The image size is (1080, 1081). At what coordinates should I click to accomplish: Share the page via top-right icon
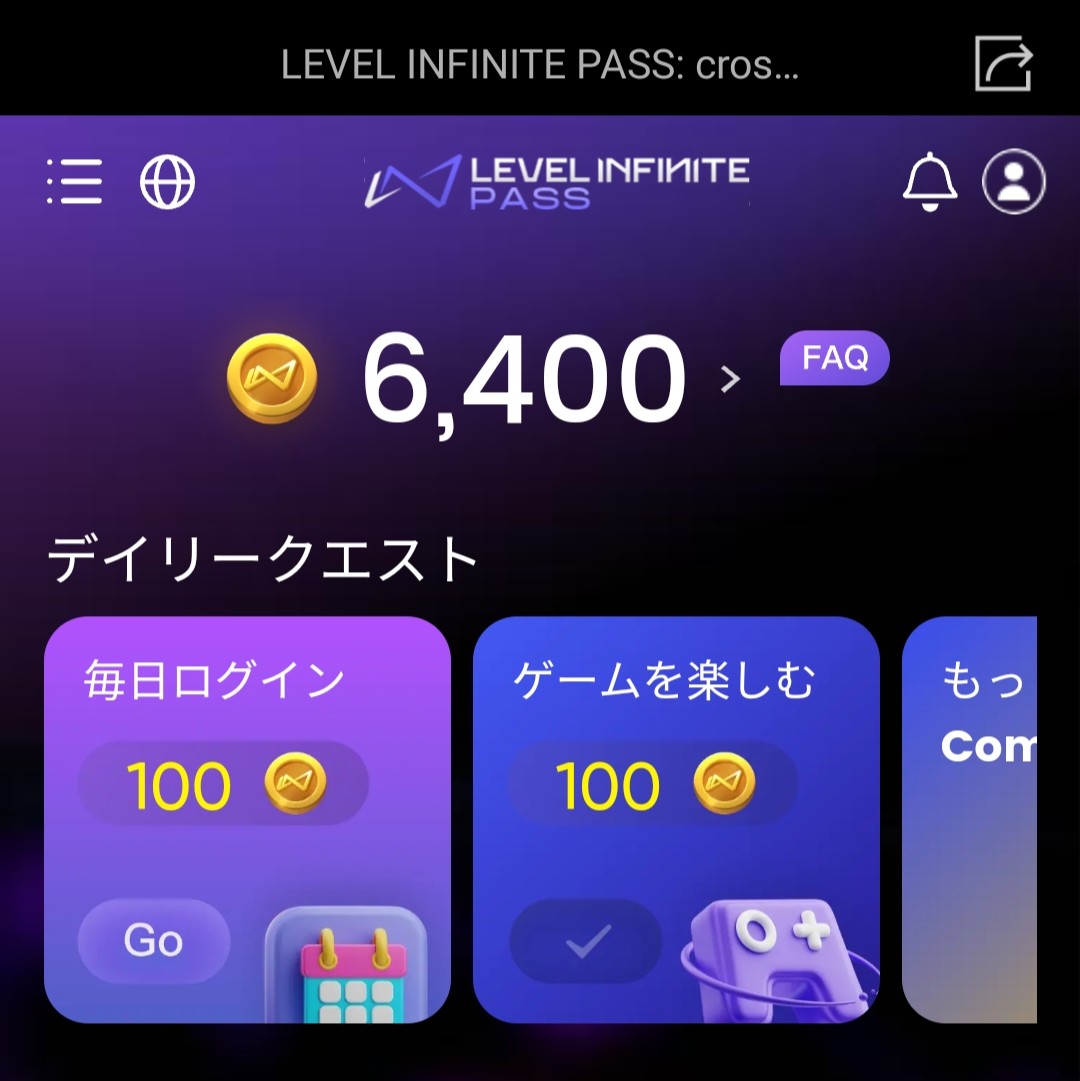[1003, 64]
